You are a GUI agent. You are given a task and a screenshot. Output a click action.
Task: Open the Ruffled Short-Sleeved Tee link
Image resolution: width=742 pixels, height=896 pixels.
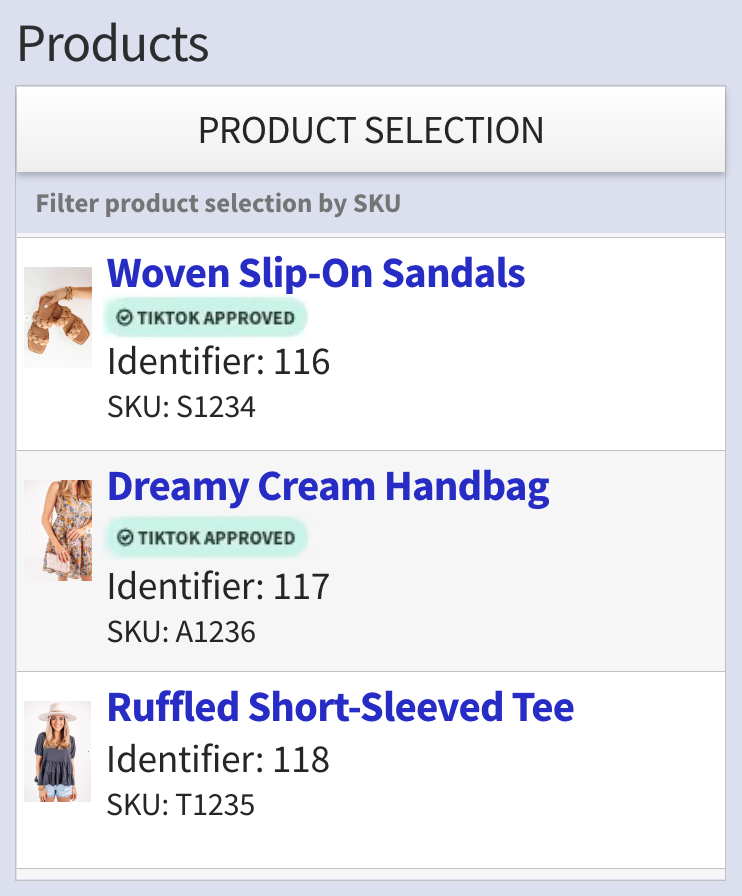pos(340,707)
